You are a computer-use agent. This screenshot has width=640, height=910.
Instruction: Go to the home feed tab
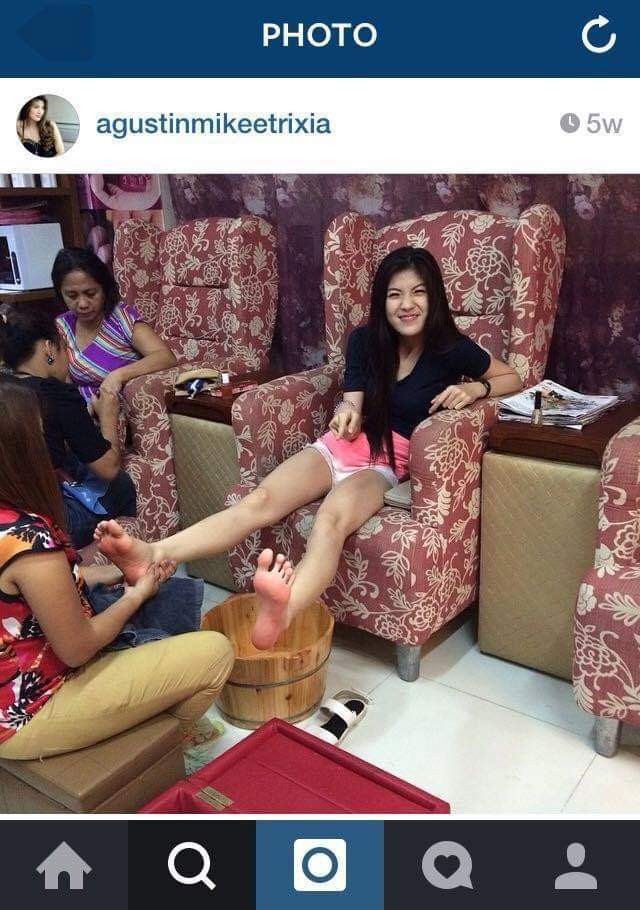coord(64,865)
